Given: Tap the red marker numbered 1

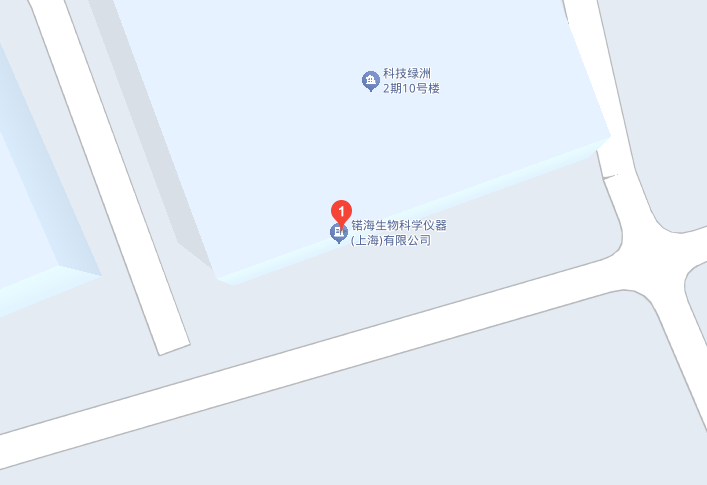Looking at the screenshot, I should (340, 211).
